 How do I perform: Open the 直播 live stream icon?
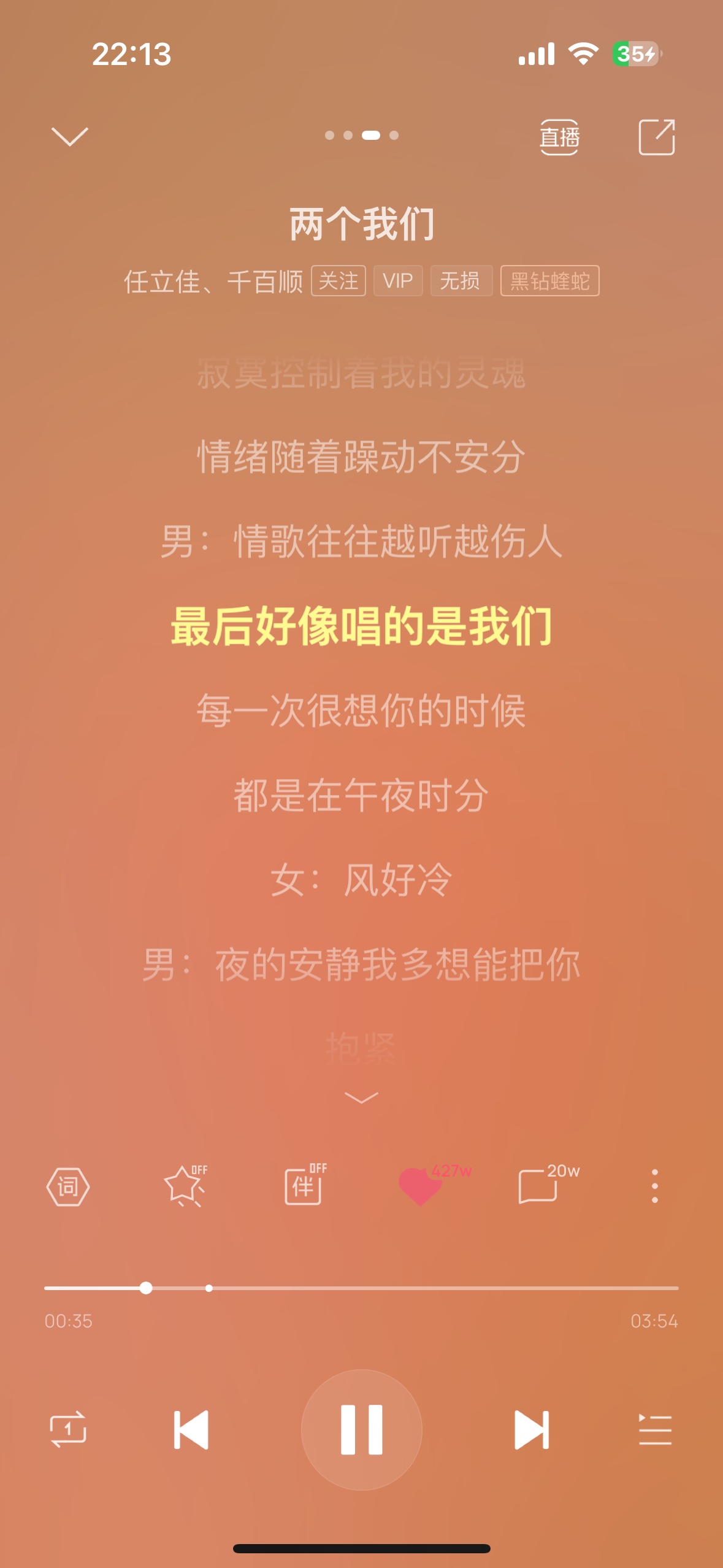(559, 137)
